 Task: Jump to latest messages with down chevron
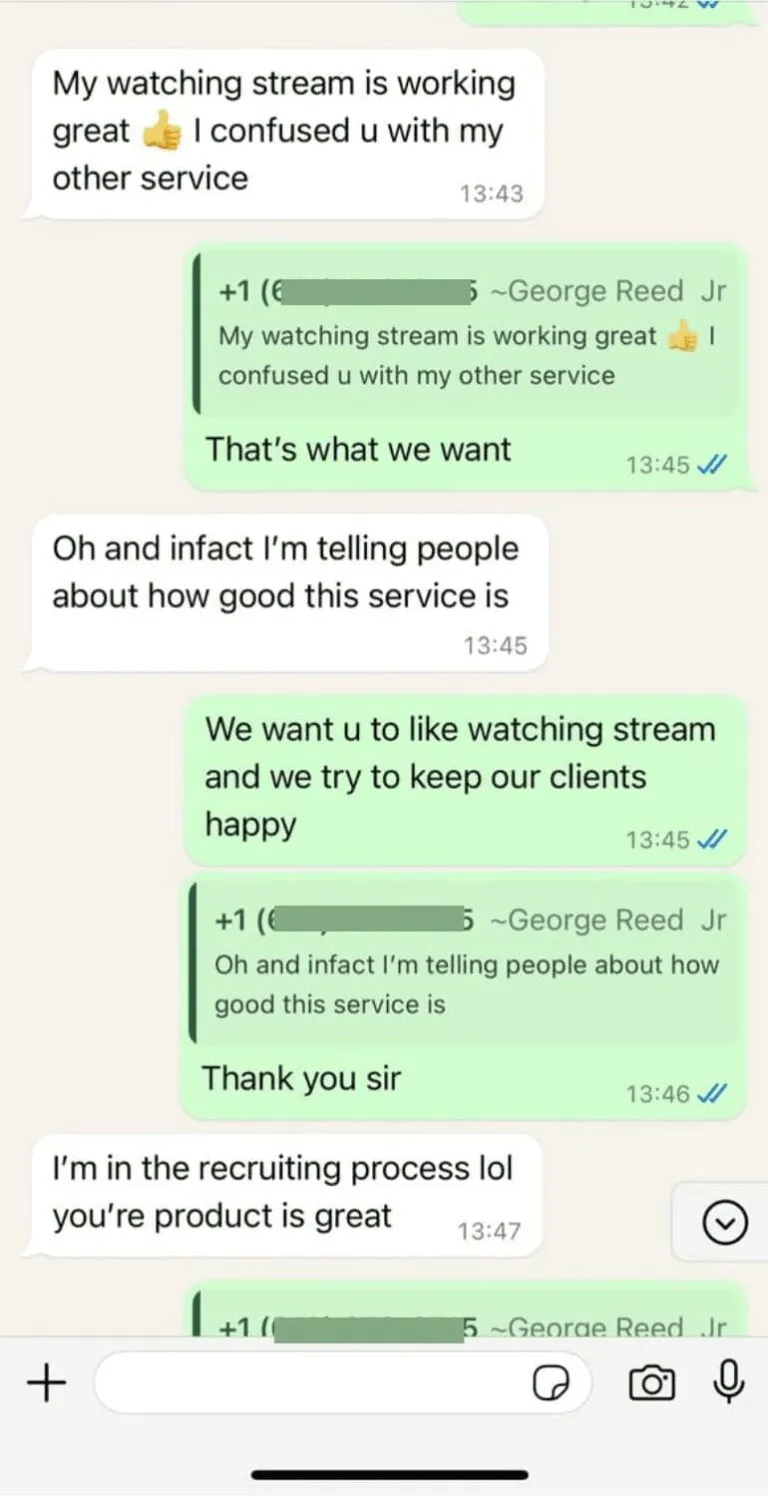pyautogui.click(x=725, y=1222)
